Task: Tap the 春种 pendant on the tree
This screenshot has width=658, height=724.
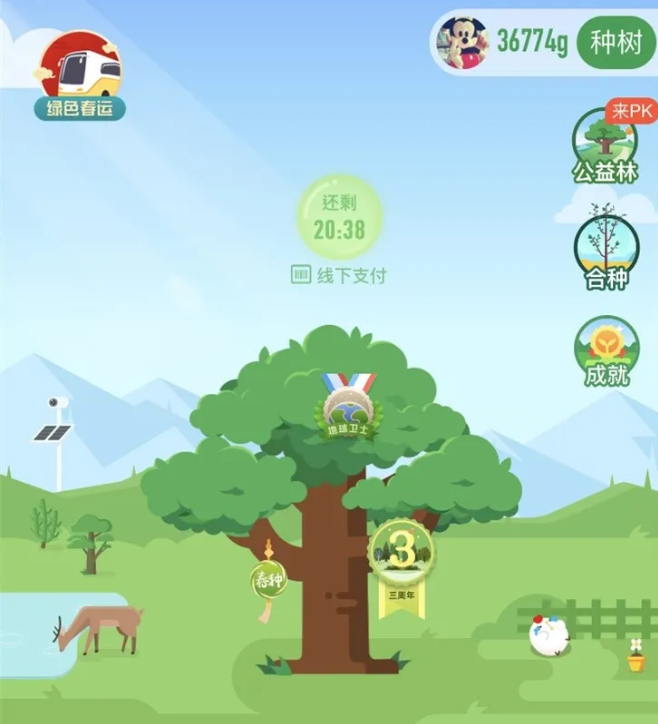Action: pyautogui.click(x=268, y=578)
